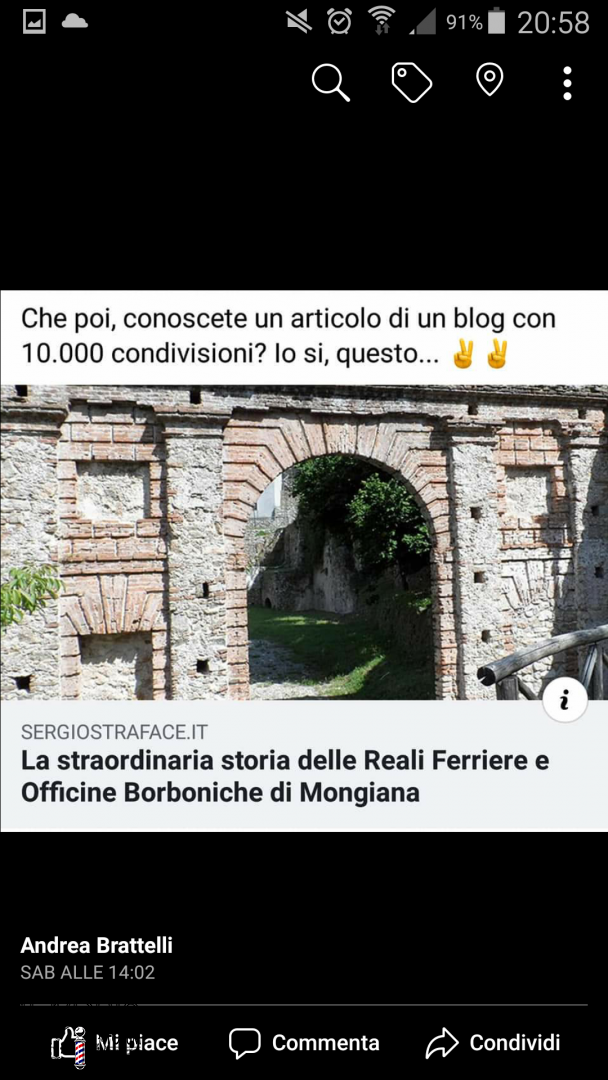Tap the info icon on the article image
The image size is (608, 1080).
pos(565,700)
